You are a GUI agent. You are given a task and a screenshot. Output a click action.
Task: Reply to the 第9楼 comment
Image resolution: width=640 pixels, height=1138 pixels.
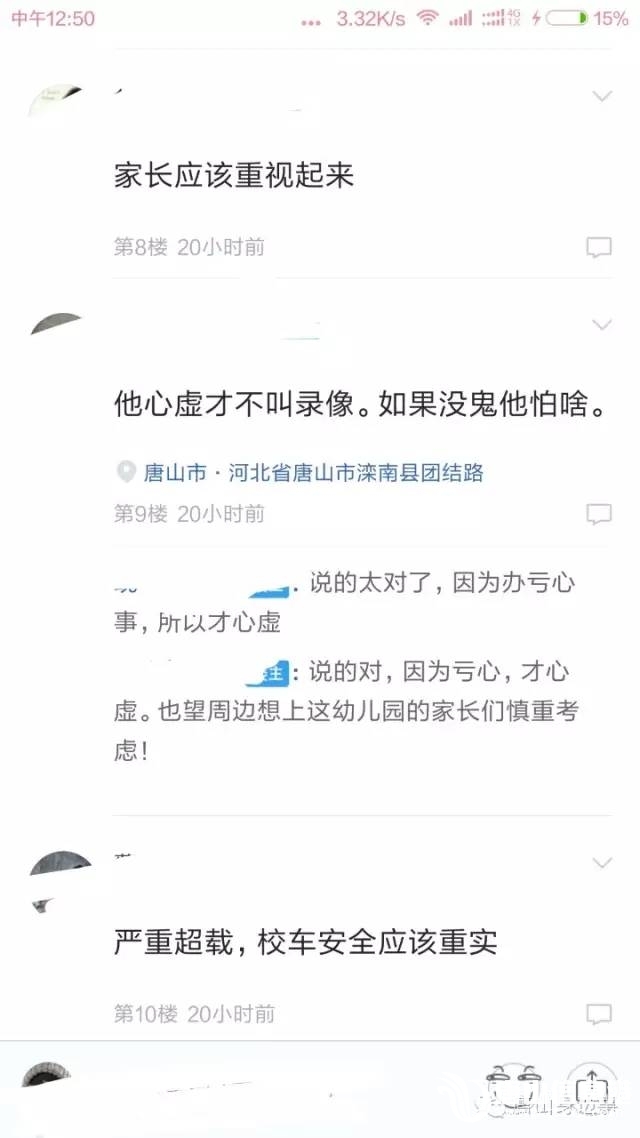coord(598,515)
